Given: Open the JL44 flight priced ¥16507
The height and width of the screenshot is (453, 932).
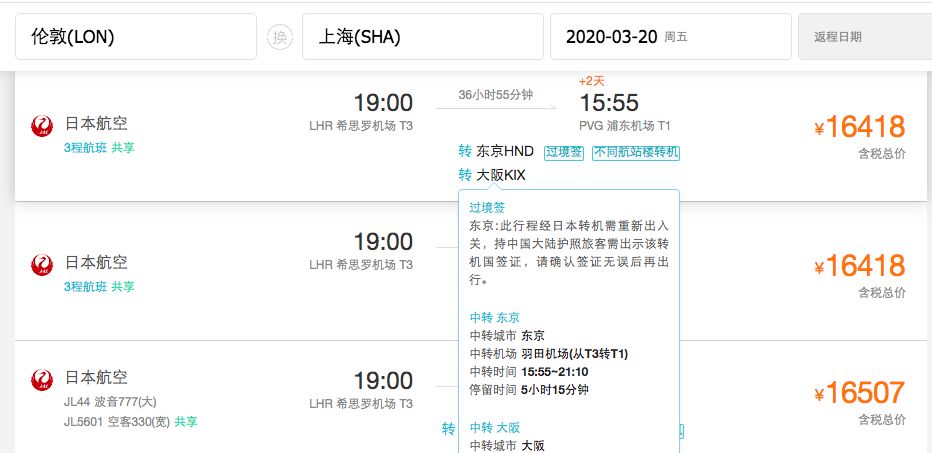Looking at the screenshot, I should 858,392.
